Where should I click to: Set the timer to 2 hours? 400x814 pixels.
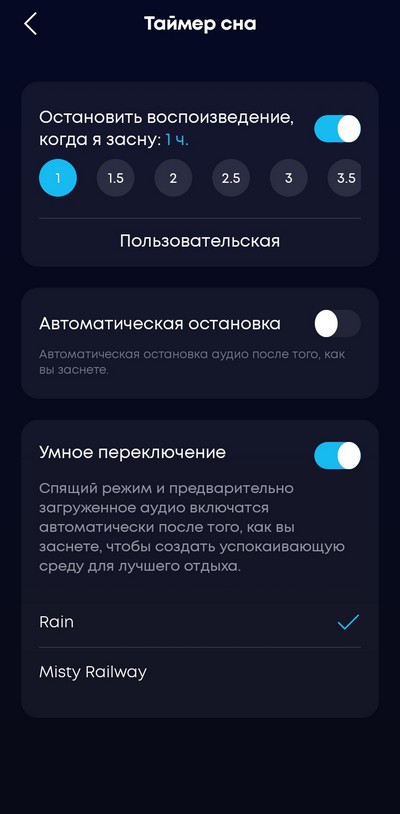[173, 178]
